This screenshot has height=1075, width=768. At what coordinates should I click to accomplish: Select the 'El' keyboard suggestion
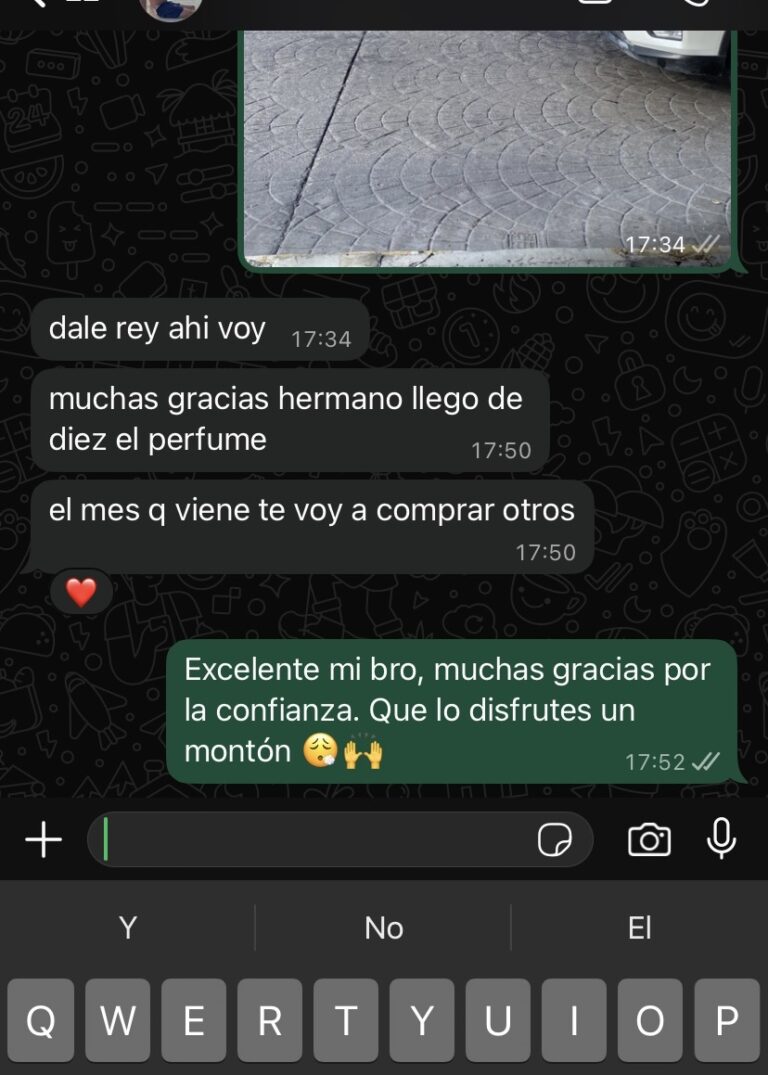click(x=640, y=928)
